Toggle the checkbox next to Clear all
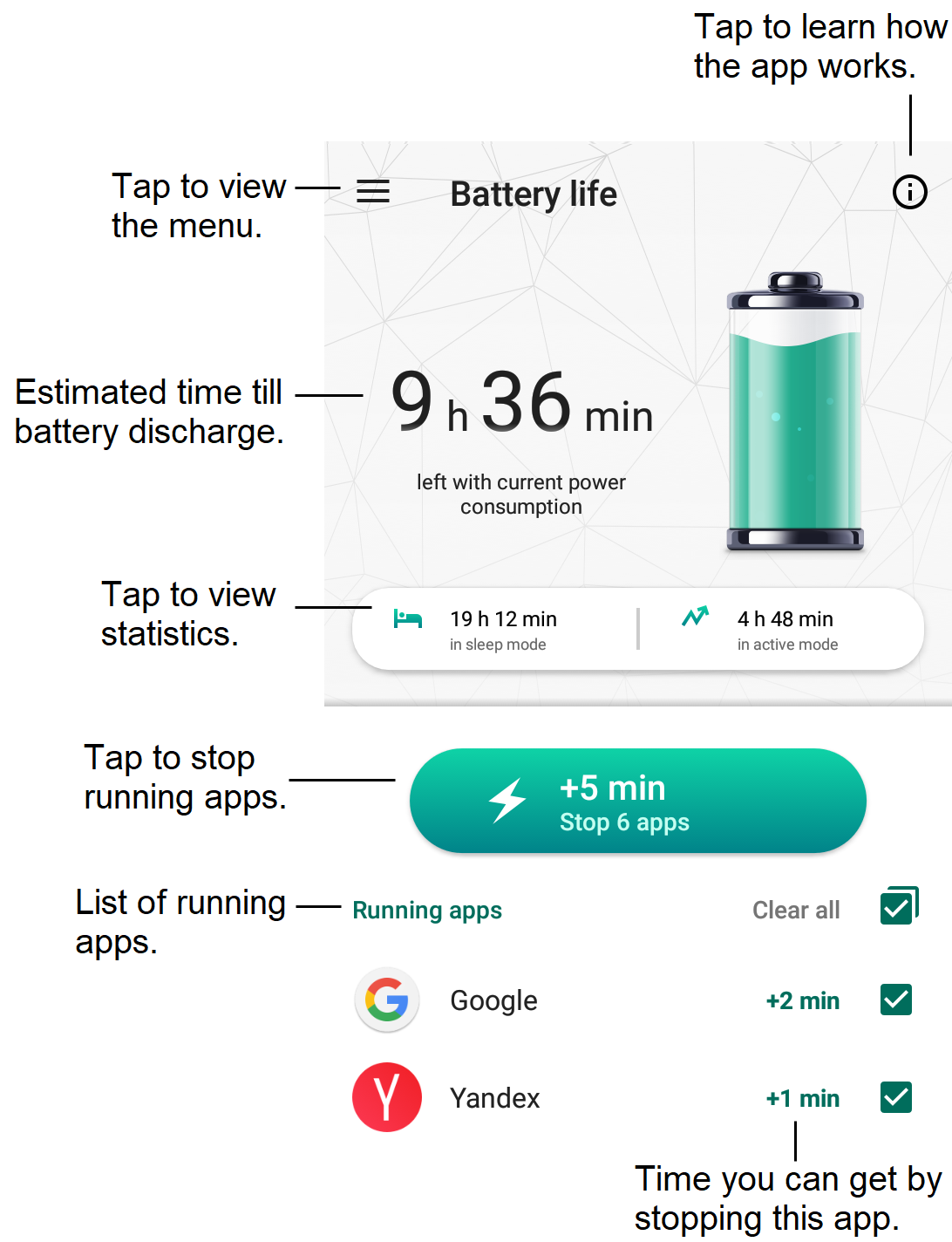The height and width of the screenshot is (1242, 952). pyautogui.click(x=898, y=907)
